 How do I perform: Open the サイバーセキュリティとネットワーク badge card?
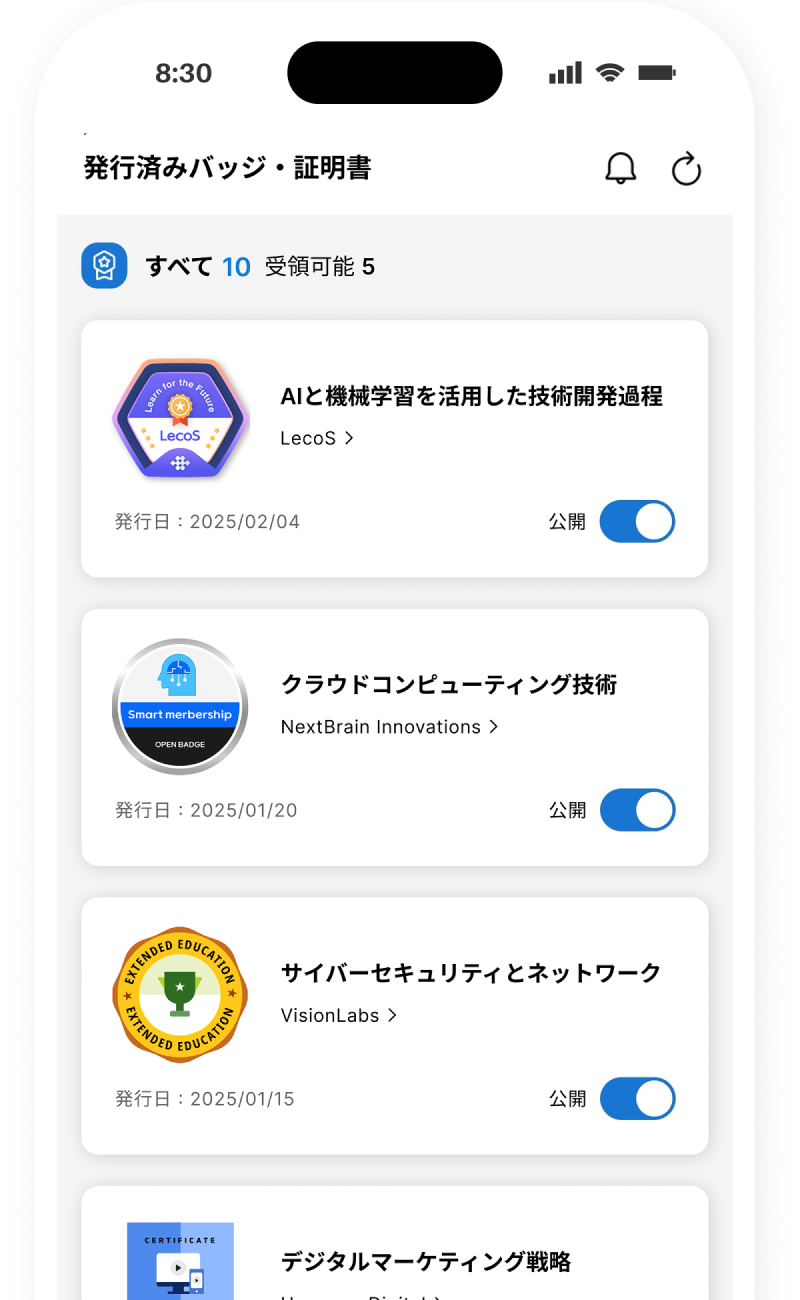(471, 973)
